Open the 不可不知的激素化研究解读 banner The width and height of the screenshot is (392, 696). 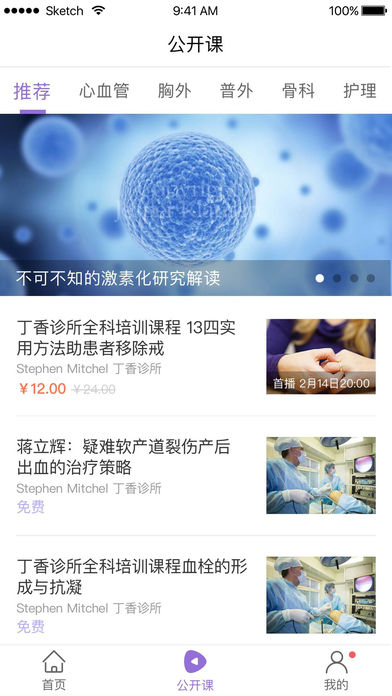point(196,205)
